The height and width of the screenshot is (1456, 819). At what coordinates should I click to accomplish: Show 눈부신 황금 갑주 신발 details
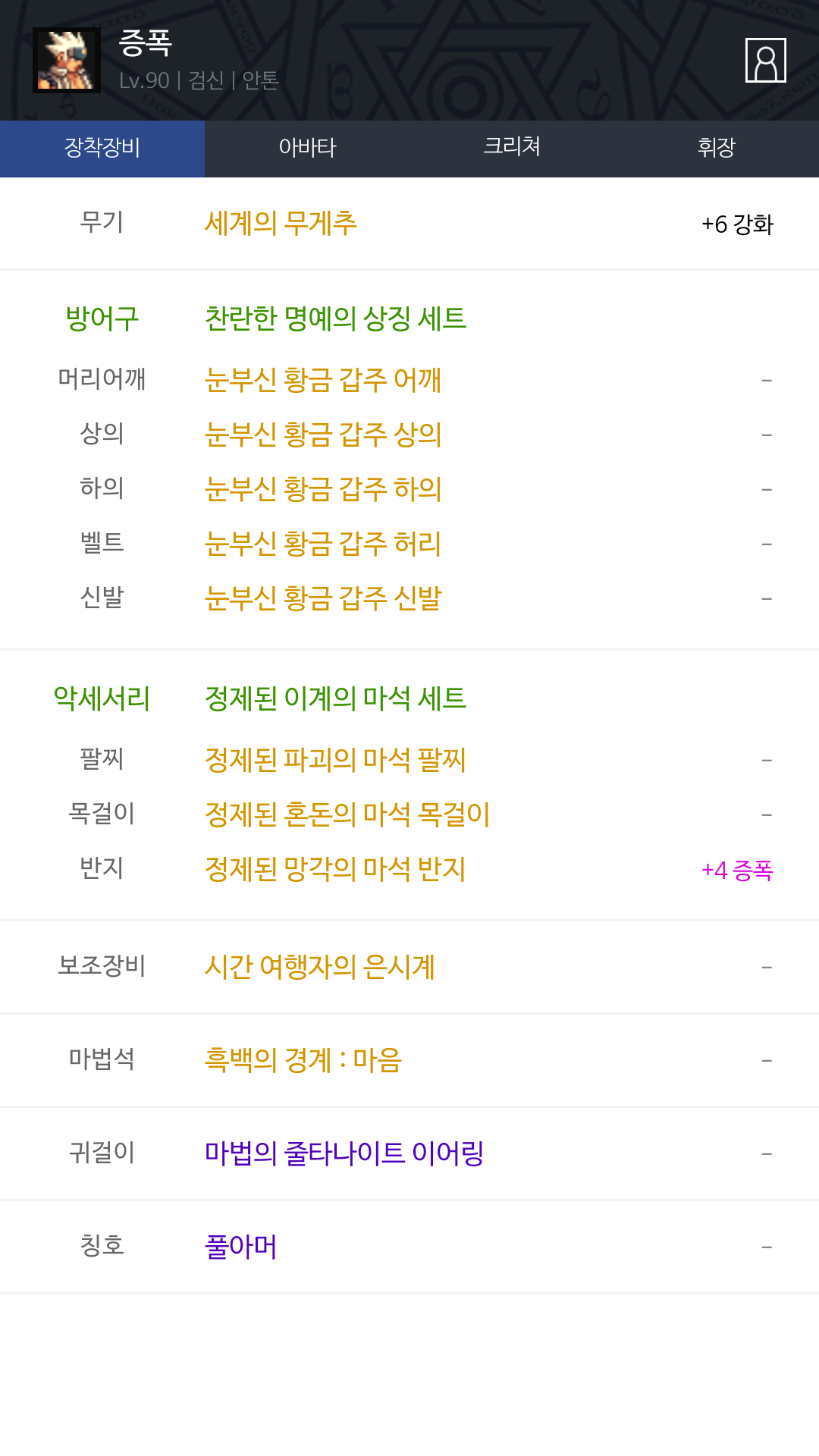pyautogui.click(x=323, y=598)
